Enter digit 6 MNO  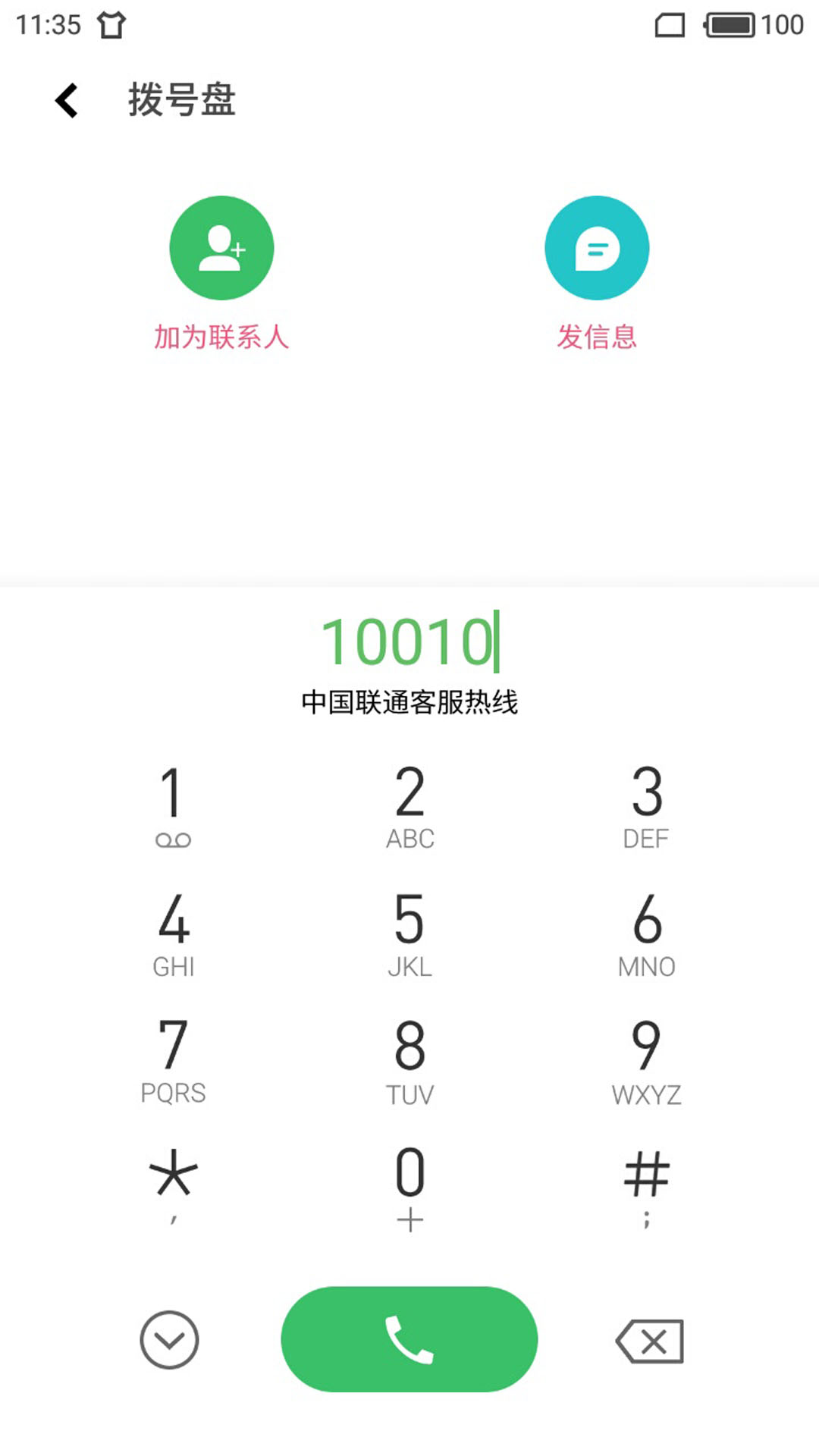click(646, 934)
